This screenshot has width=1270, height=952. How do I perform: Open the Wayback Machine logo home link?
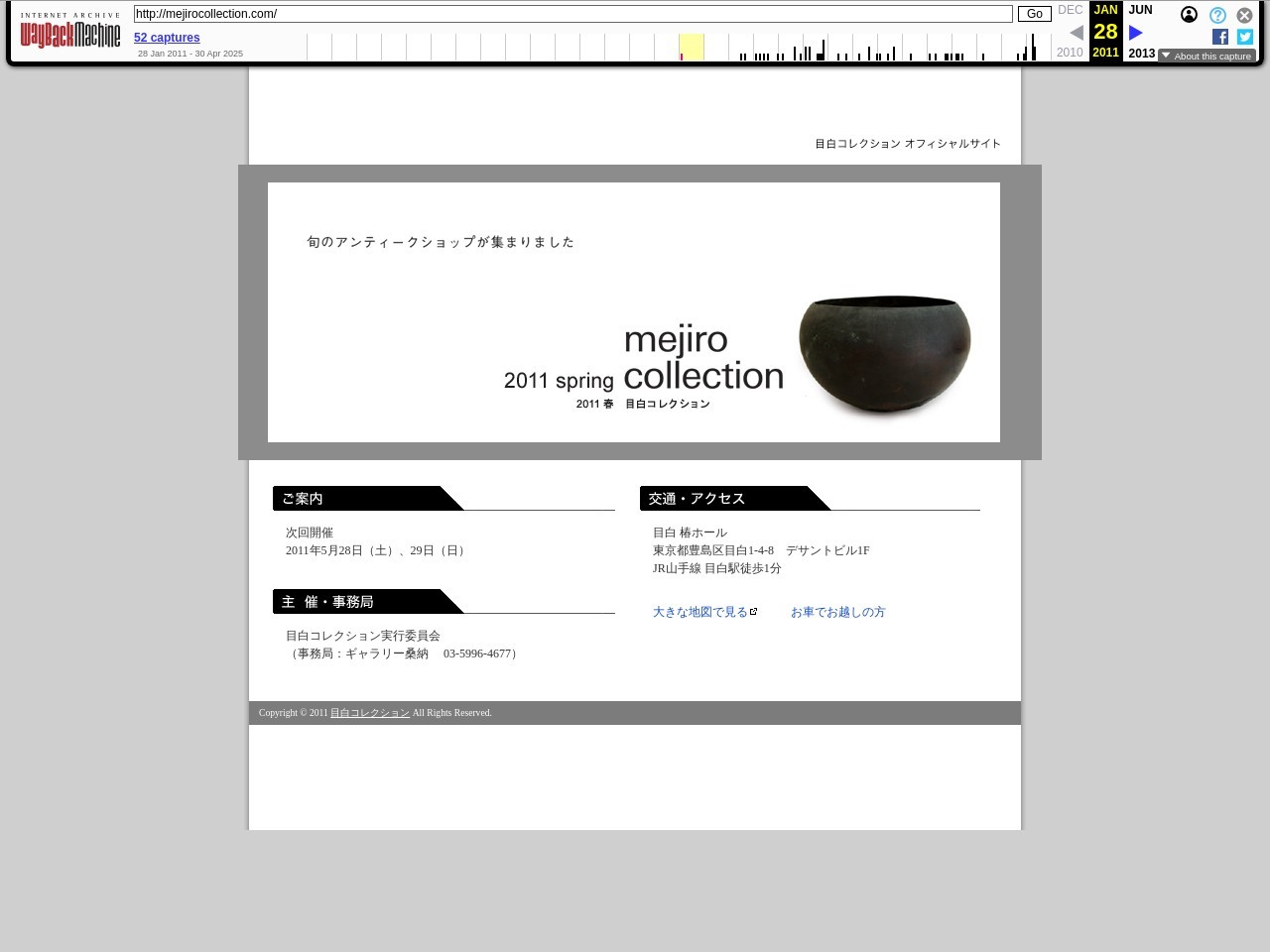[x=70, y=33]
